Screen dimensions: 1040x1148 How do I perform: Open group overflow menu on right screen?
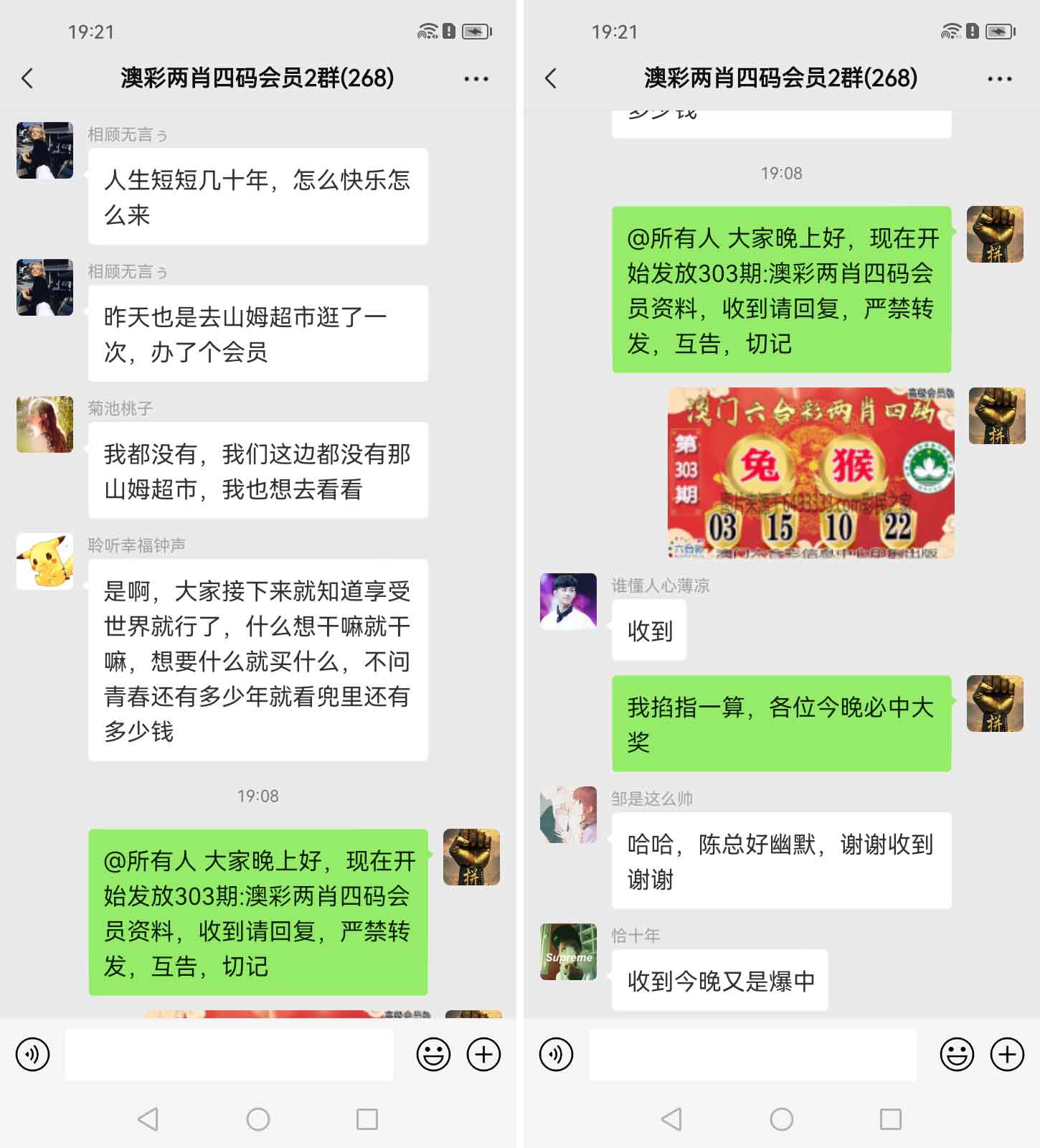(999, 79)
